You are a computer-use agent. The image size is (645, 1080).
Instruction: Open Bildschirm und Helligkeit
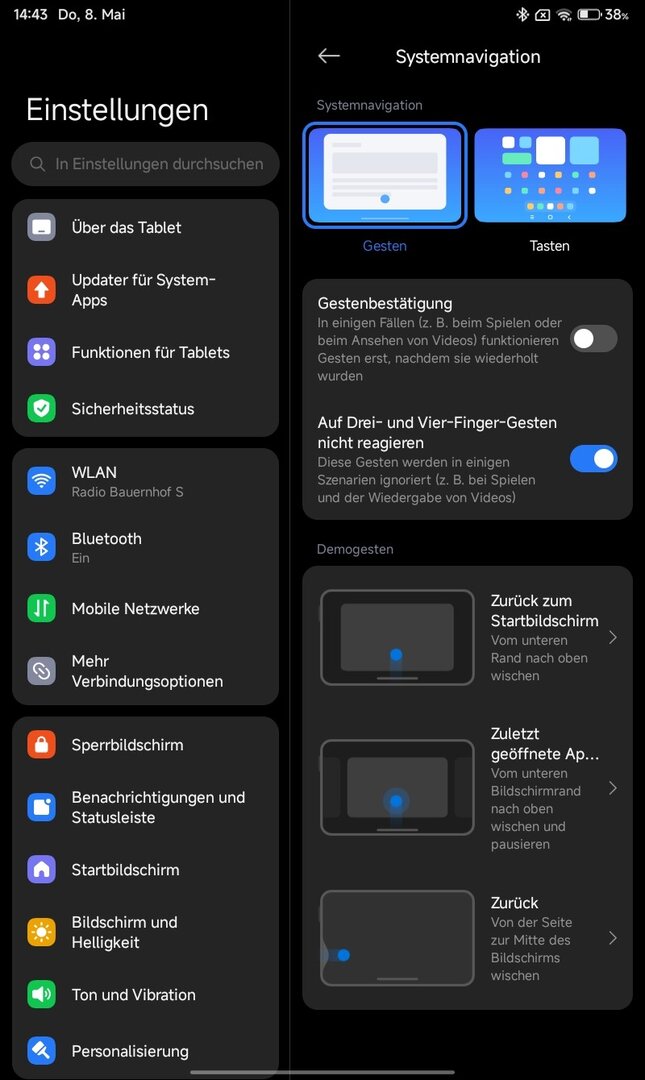(x=145, y=932)
